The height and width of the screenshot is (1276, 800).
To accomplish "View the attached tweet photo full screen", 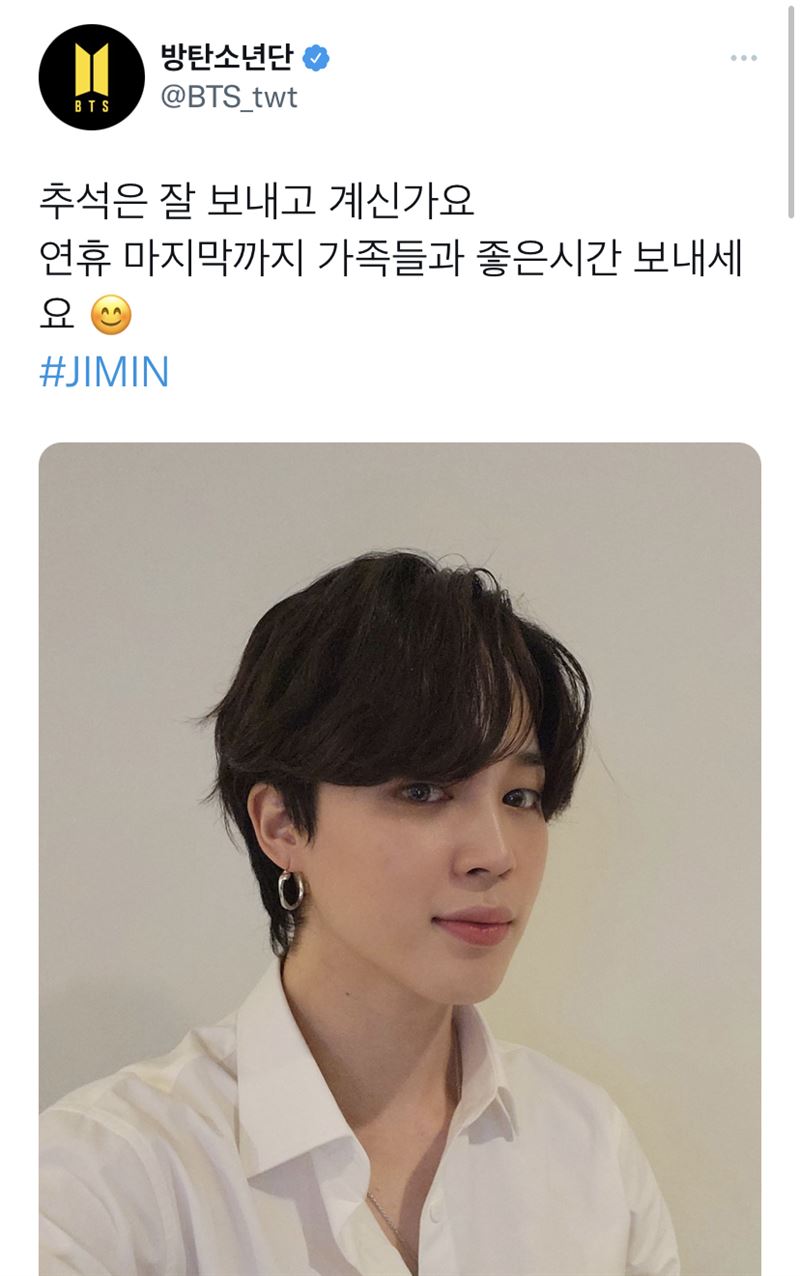I will [x=400, y=858].
